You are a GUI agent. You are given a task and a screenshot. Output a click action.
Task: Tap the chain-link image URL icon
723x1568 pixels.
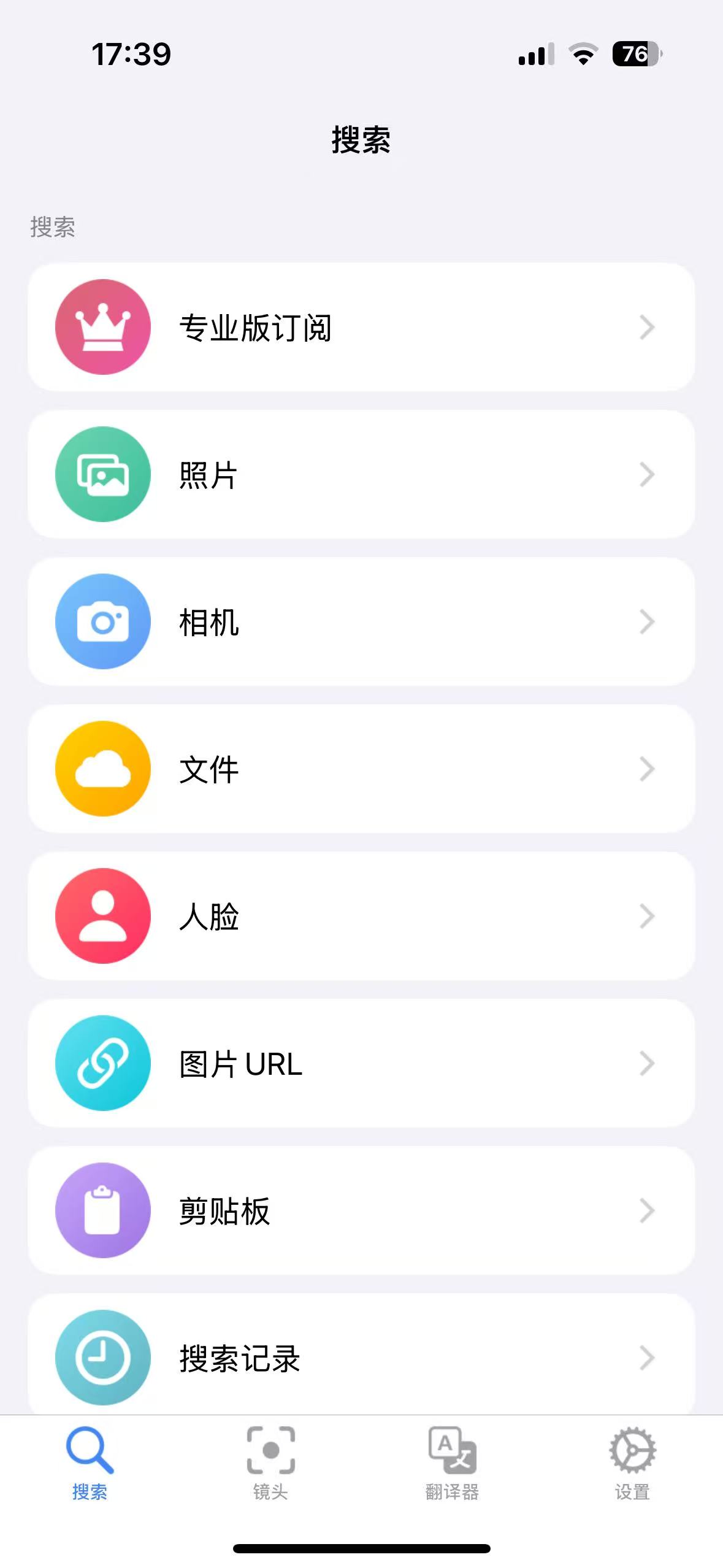point(102,1064)
